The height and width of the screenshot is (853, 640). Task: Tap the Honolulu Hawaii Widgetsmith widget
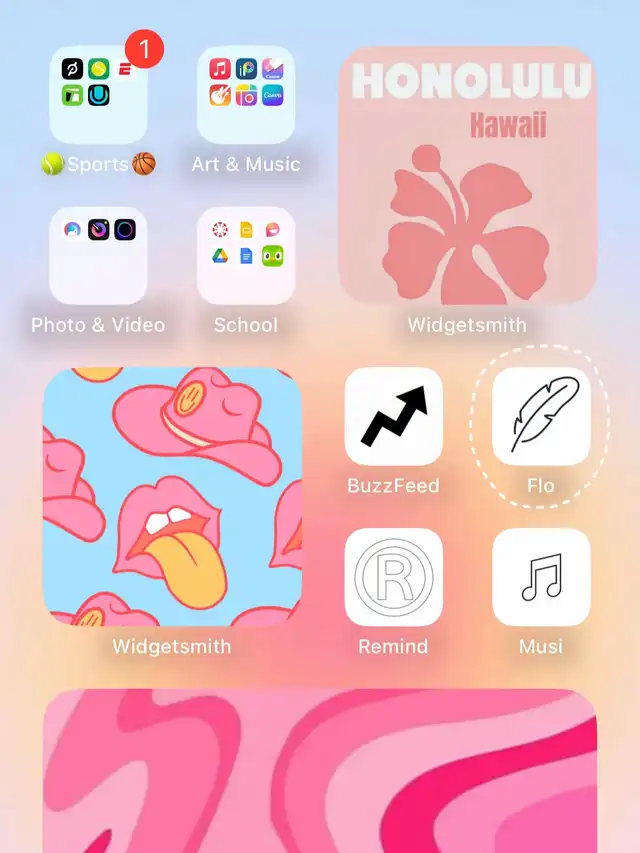466,175
